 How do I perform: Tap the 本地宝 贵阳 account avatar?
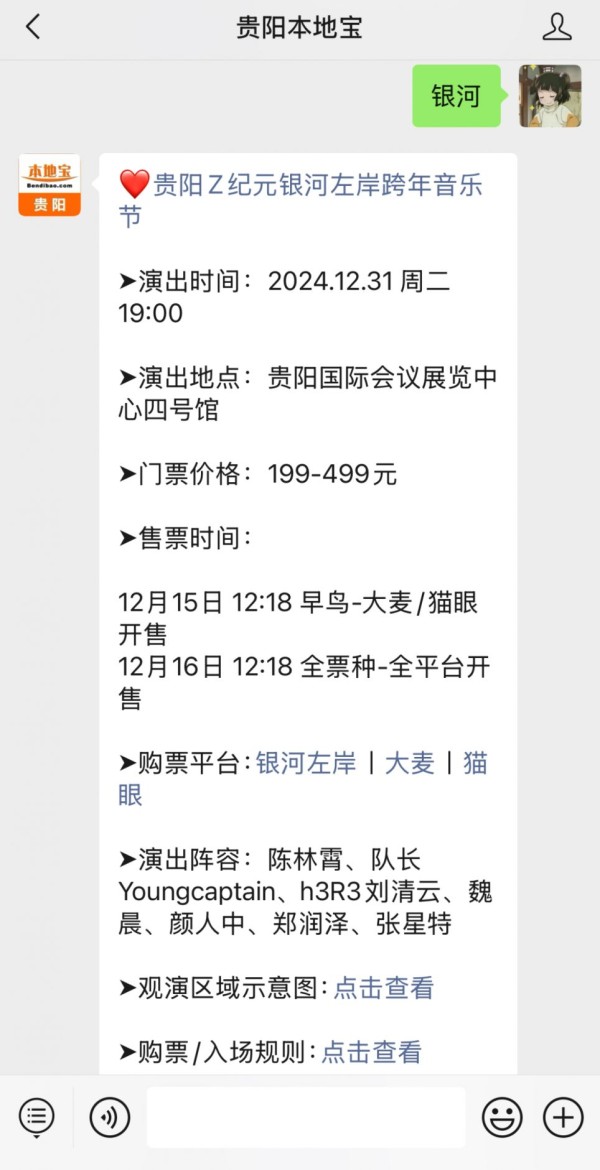[49, 185]
